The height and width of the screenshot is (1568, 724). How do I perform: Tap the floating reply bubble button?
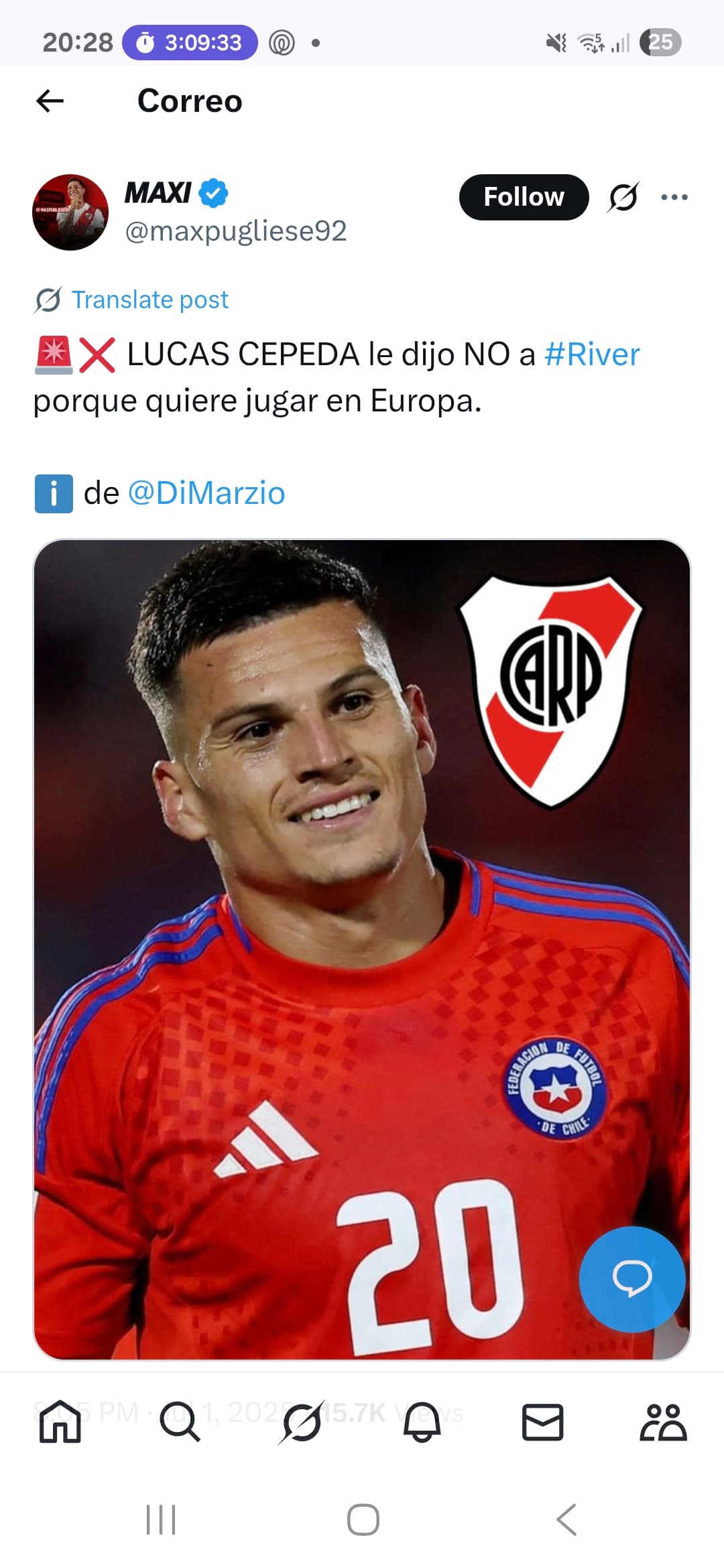pos(632,1279)
